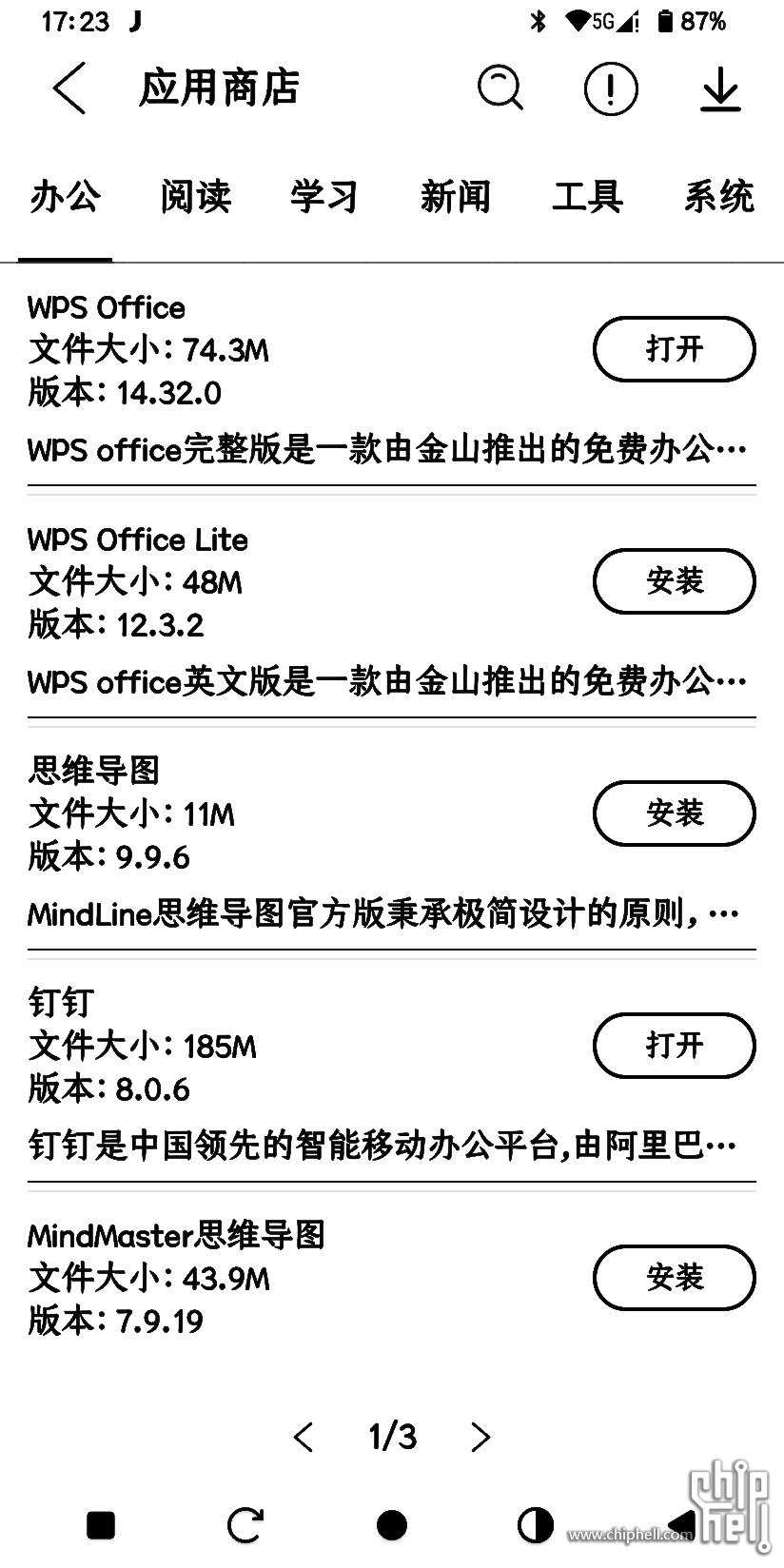The image size is (784, 1568).
Task: Switch to the 阅读 tab
Action: tap(195, 197)
